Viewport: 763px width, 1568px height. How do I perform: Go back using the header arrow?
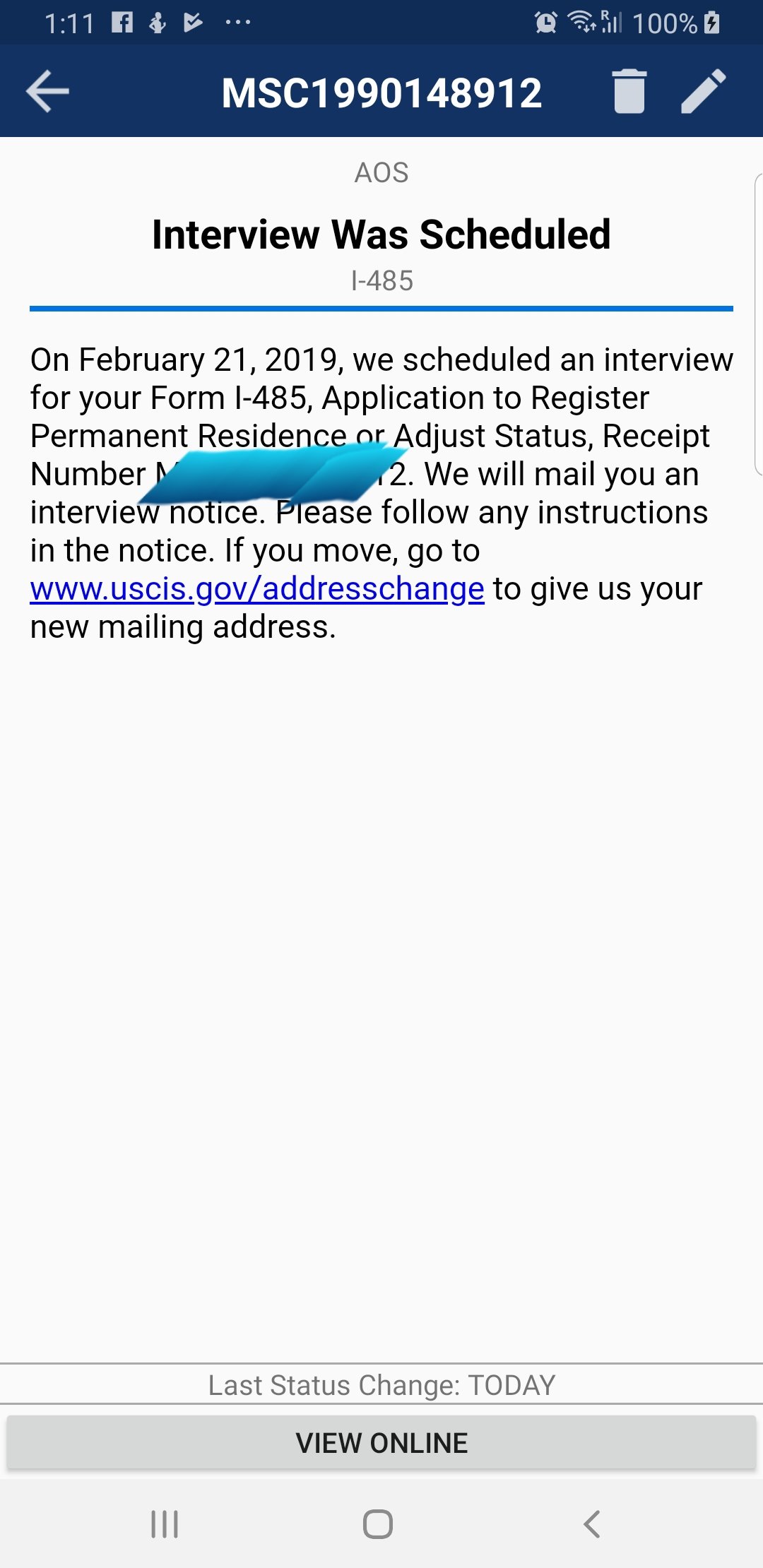pos(47,91)
